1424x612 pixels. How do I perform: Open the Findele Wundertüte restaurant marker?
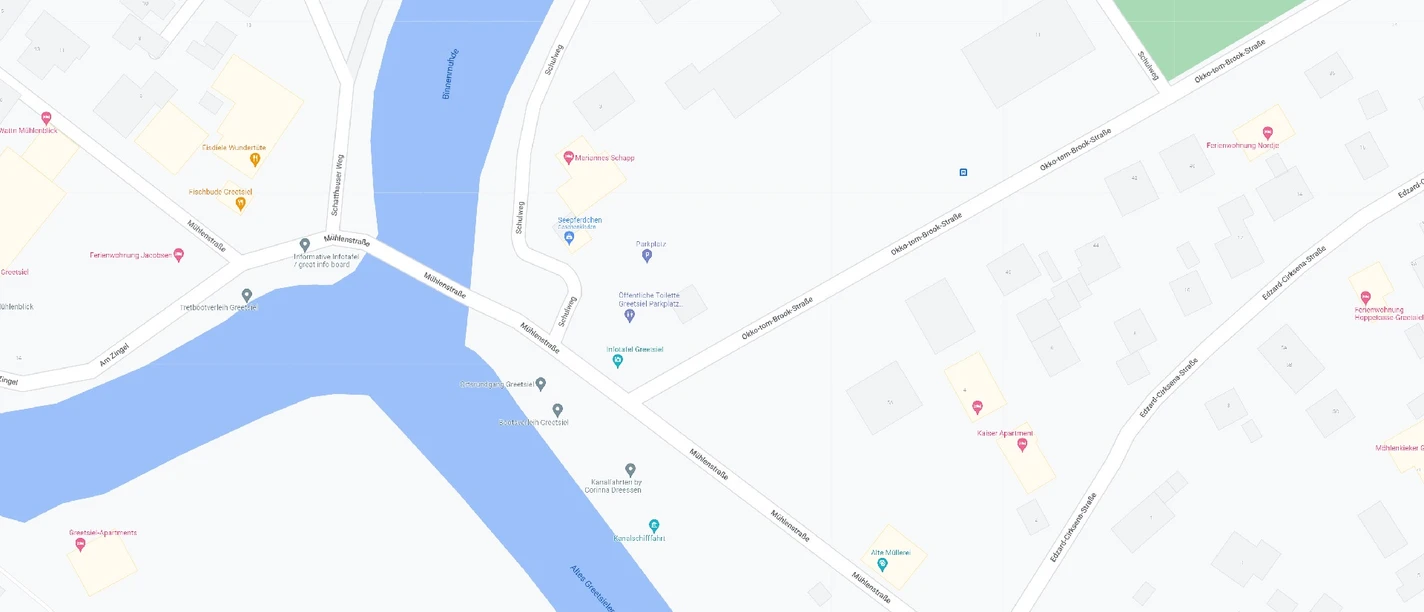[x=255, y=158]
